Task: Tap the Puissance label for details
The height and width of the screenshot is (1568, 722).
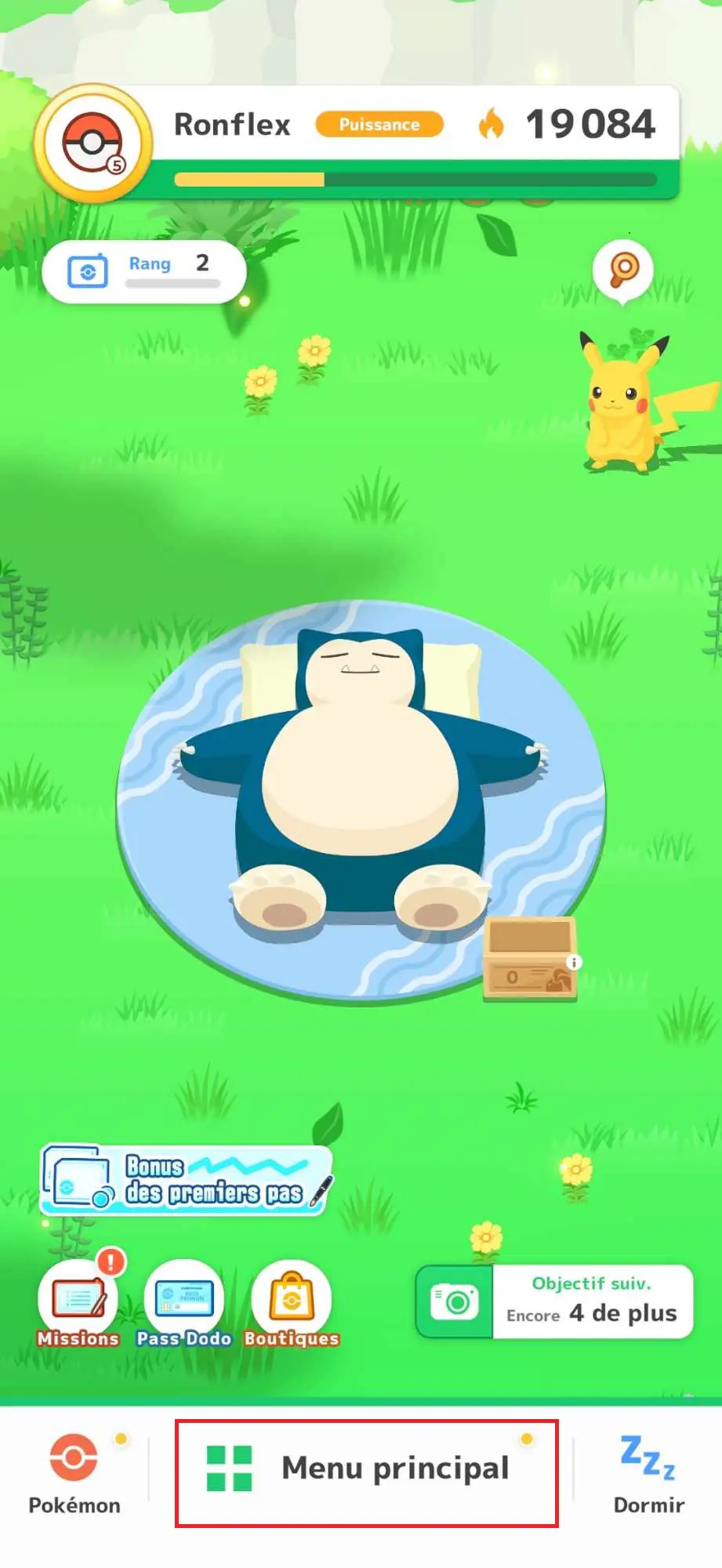Action: tap(379, 125)
